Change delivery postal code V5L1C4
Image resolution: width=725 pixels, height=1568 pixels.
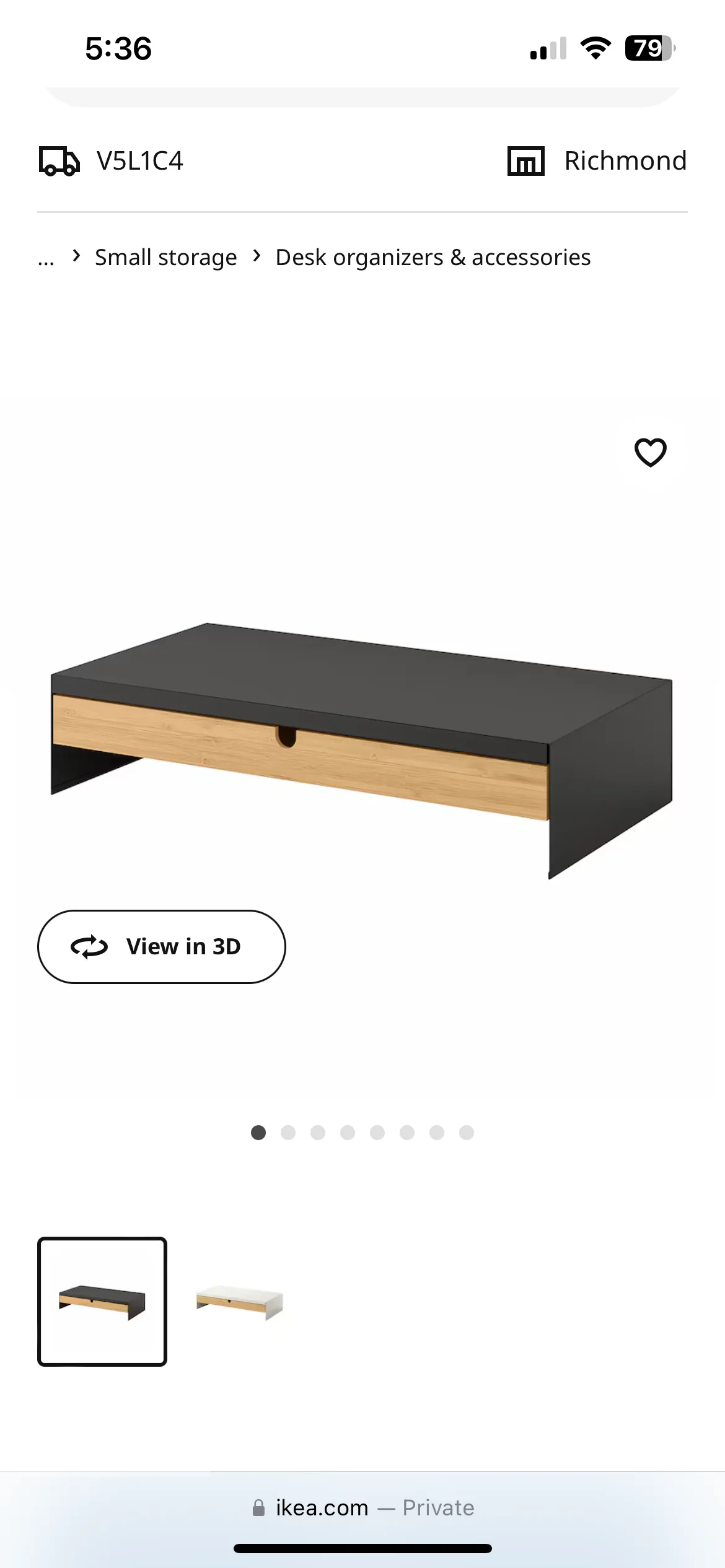(x=112, y=161)
